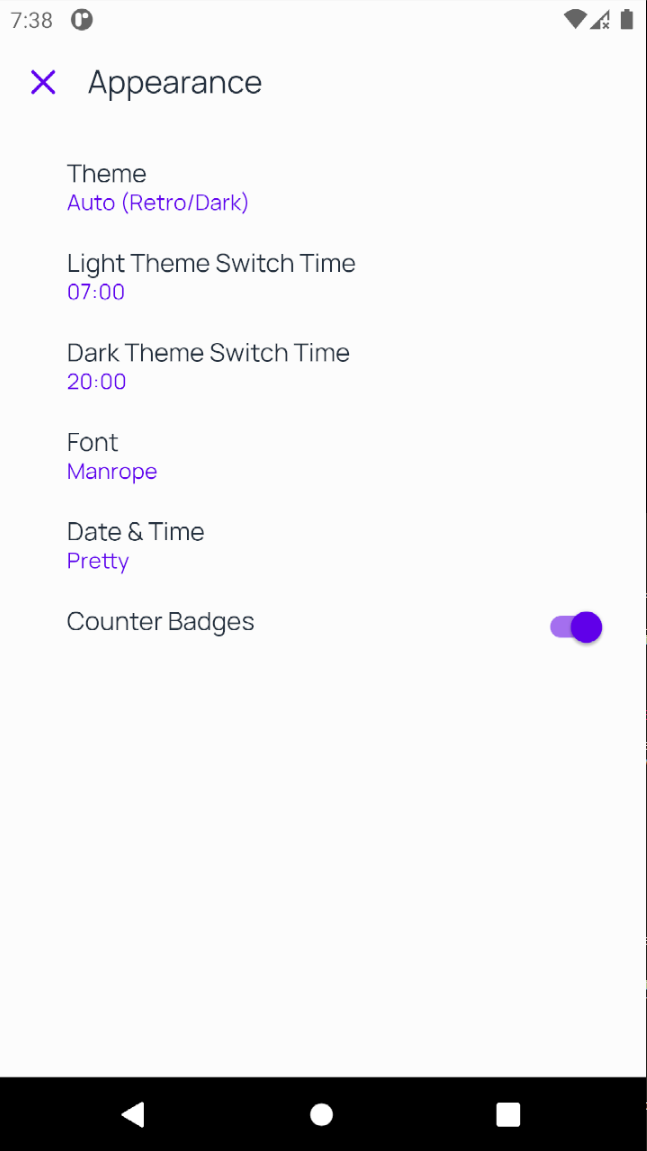
Task: Open the Font setting
Action: click(x=323, y=456)
